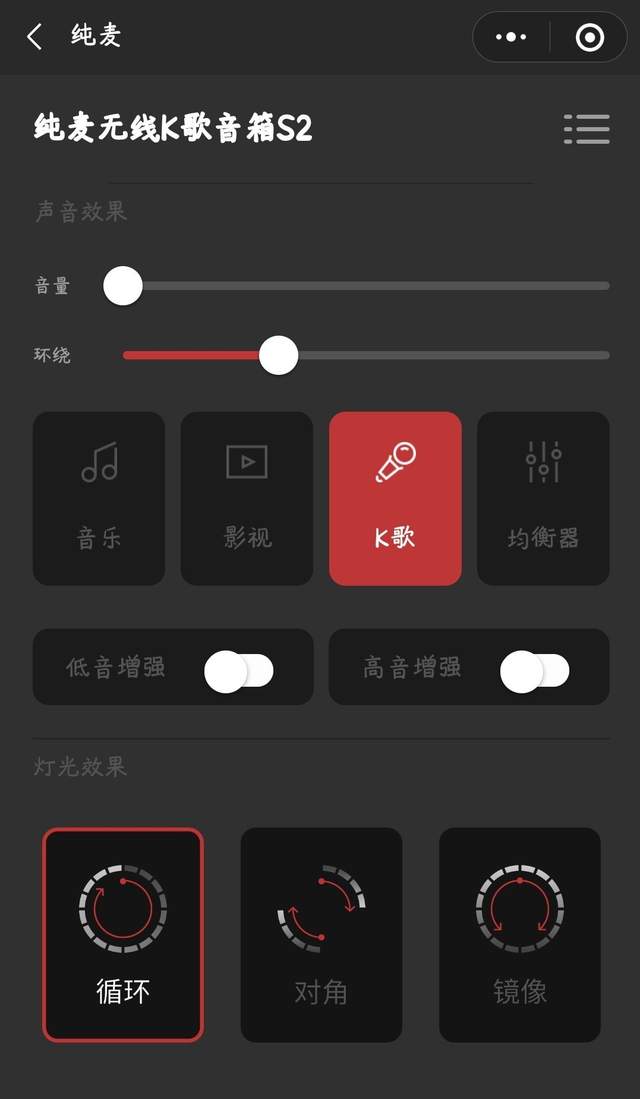
Task: Toggle the 低音增强 switch
Action: coord(239,671)
